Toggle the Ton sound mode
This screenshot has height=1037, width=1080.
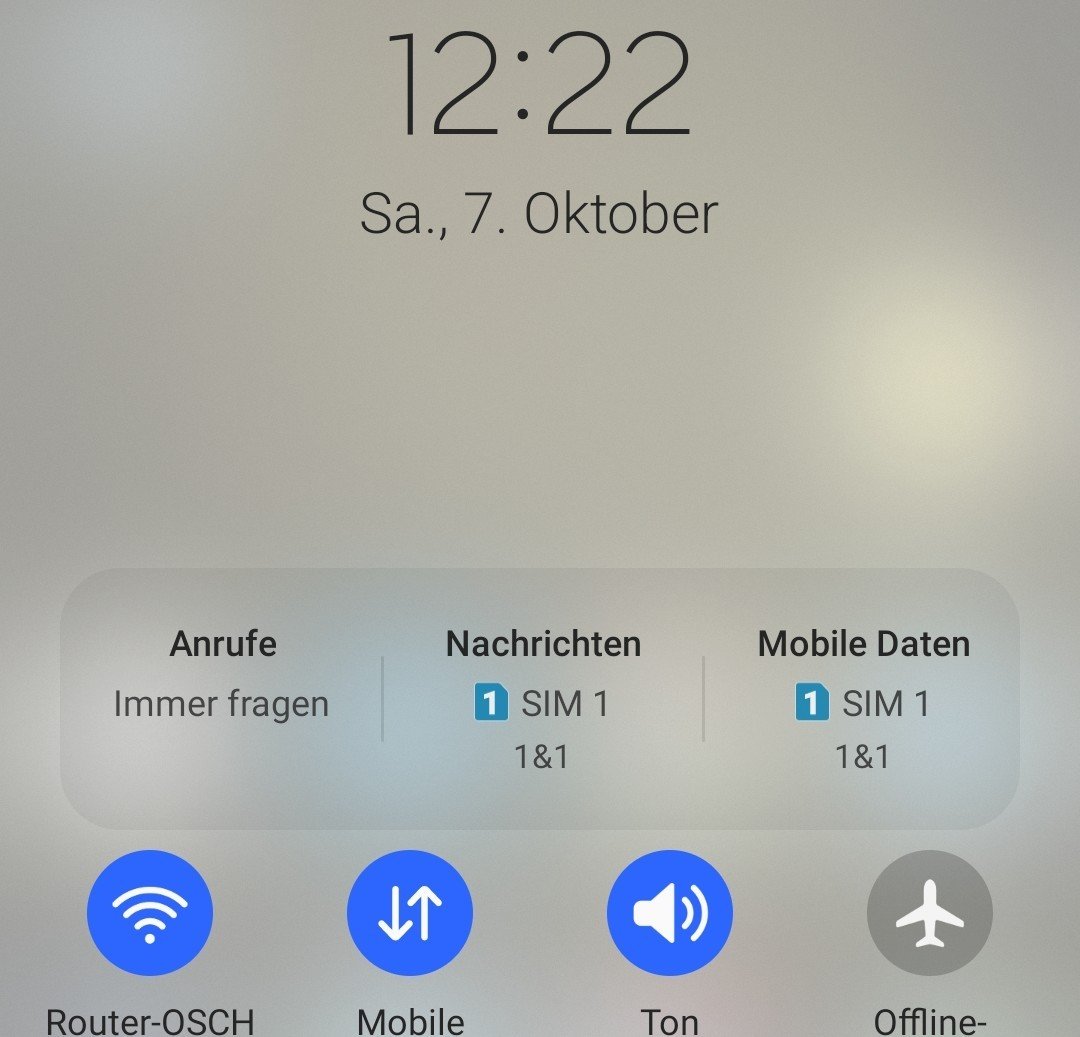(x=669, y=912)
